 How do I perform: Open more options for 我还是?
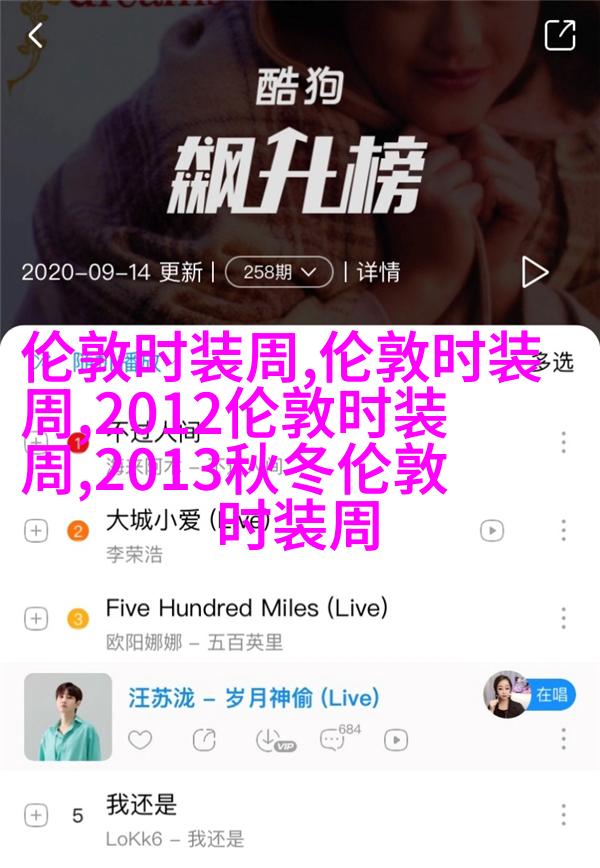coord(564,815)
